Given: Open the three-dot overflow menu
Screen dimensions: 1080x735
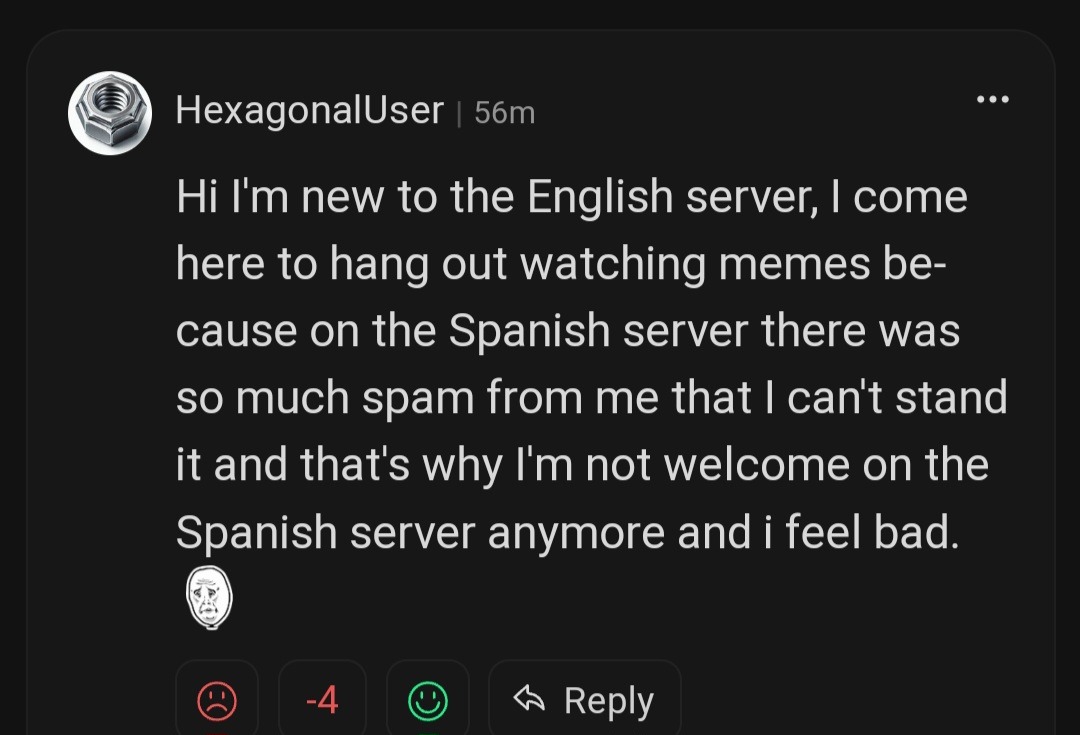Looking at the screenshot, I should pos(993,99).
